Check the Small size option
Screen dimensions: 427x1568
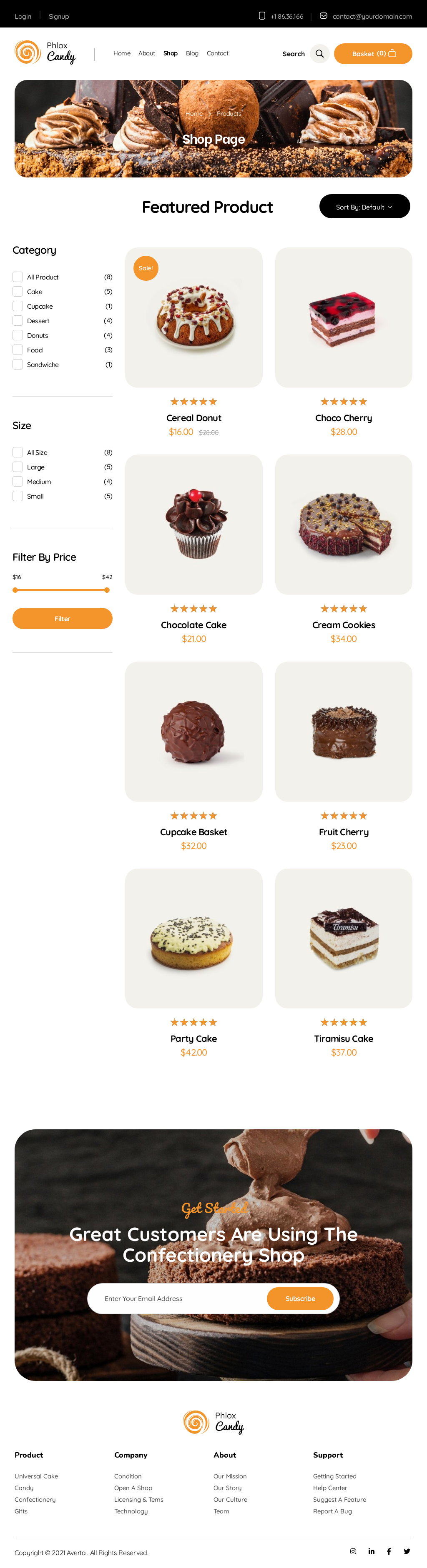coord(18,496)
